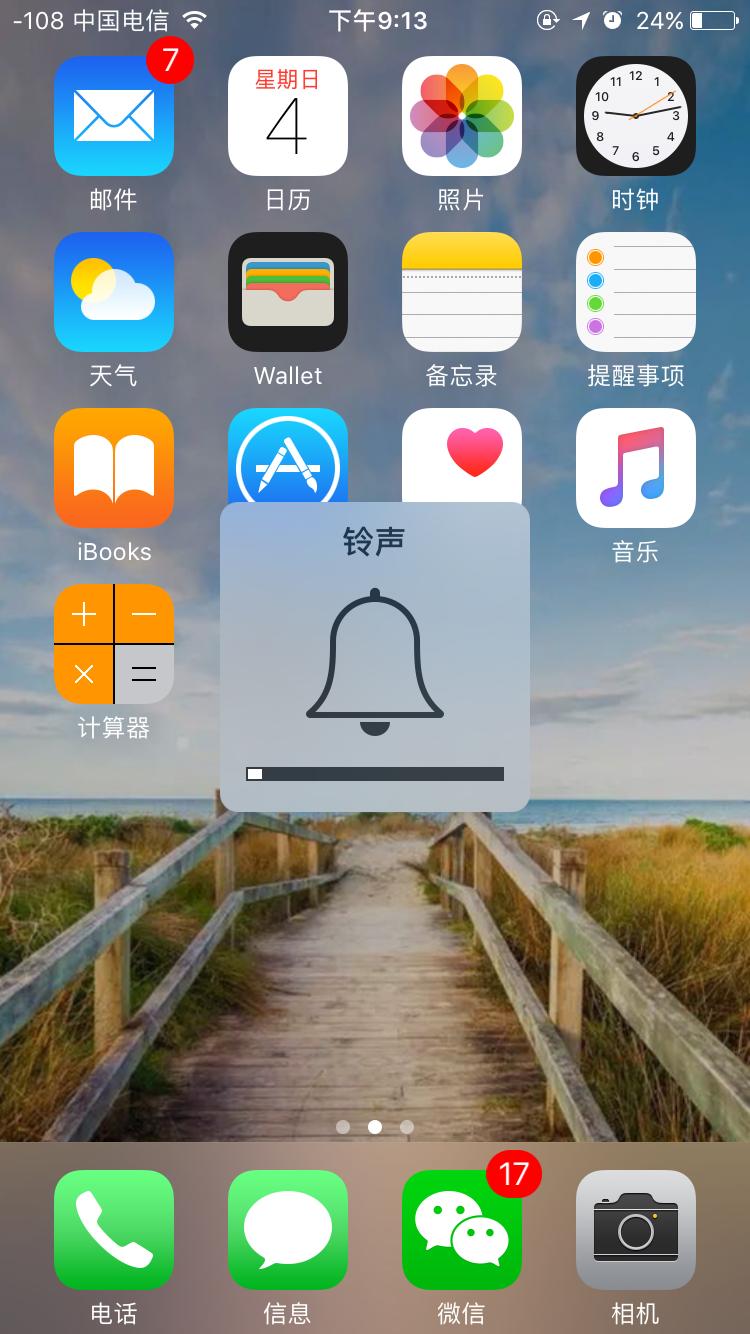Open the Clock app
This screenshot has height=1334, width=750.
coord(636,115)
